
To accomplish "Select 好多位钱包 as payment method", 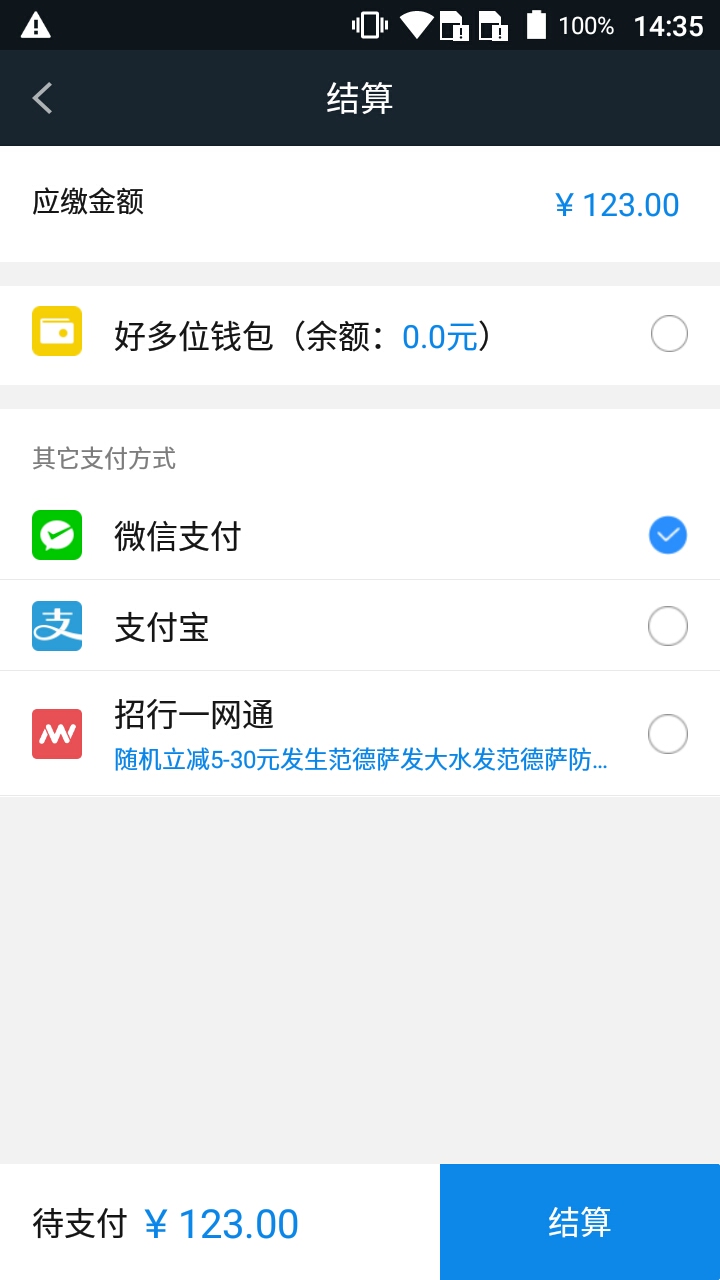I will point(668,334).
